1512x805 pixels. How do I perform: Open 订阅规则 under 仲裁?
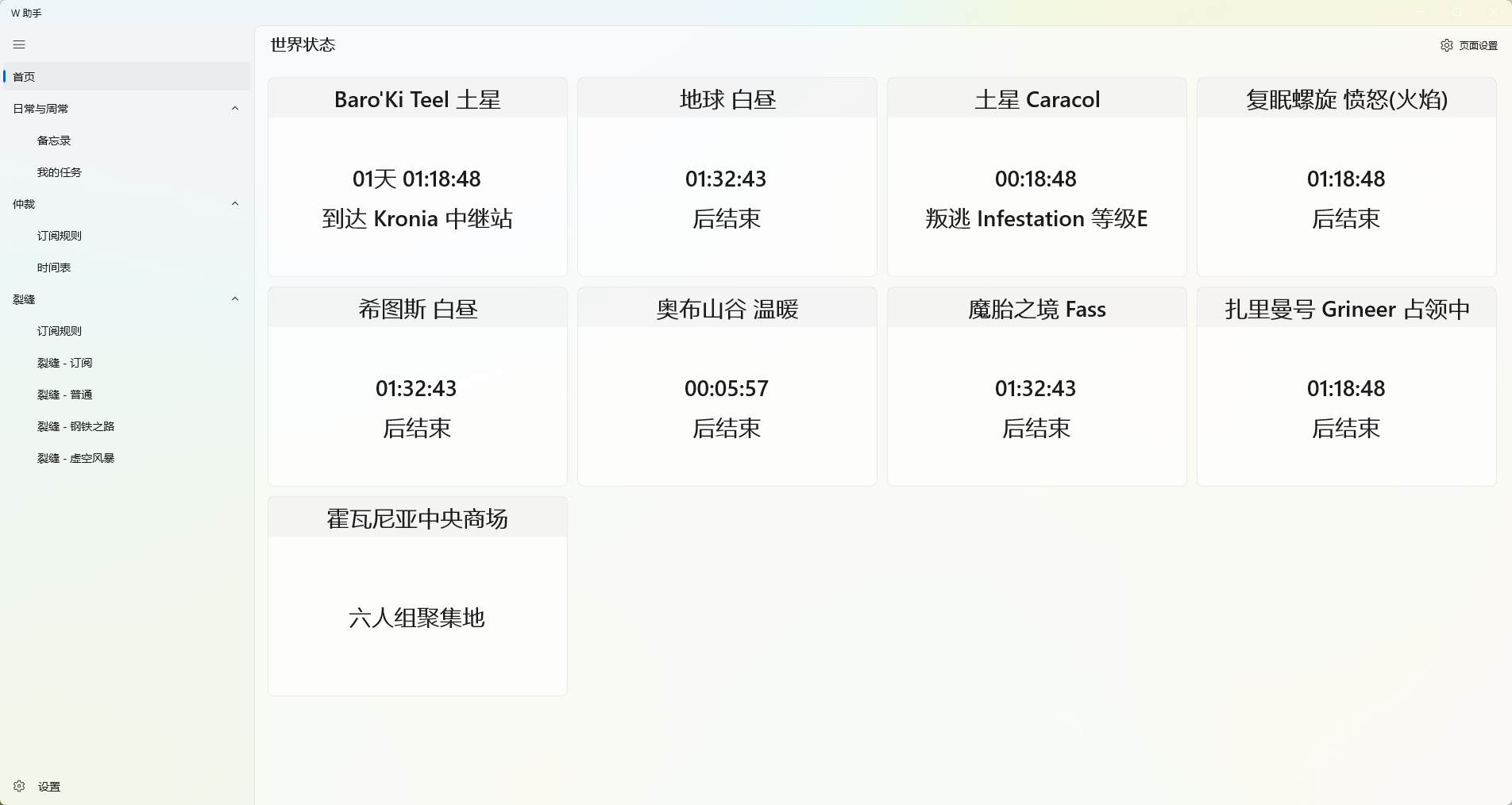click(x=59, y=236)
